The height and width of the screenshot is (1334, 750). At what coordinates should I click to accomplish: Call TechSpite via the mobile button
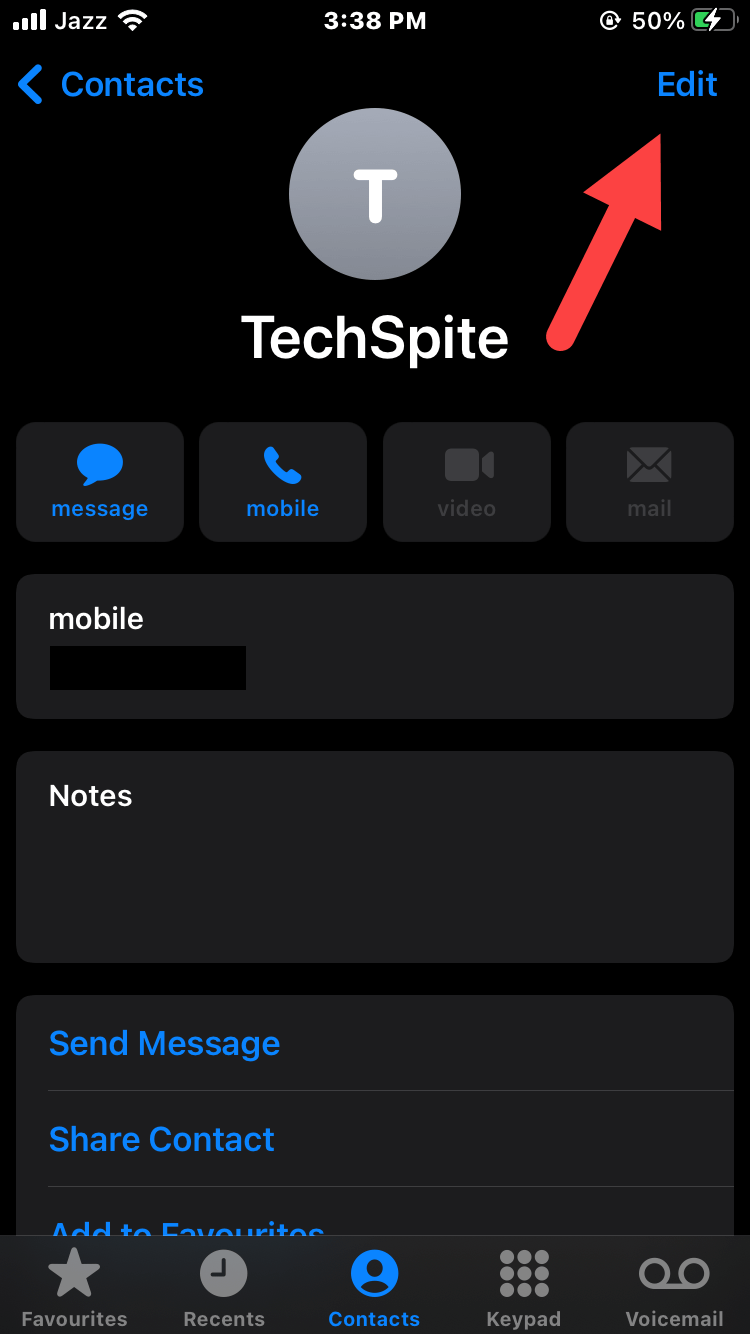point(283,482)
